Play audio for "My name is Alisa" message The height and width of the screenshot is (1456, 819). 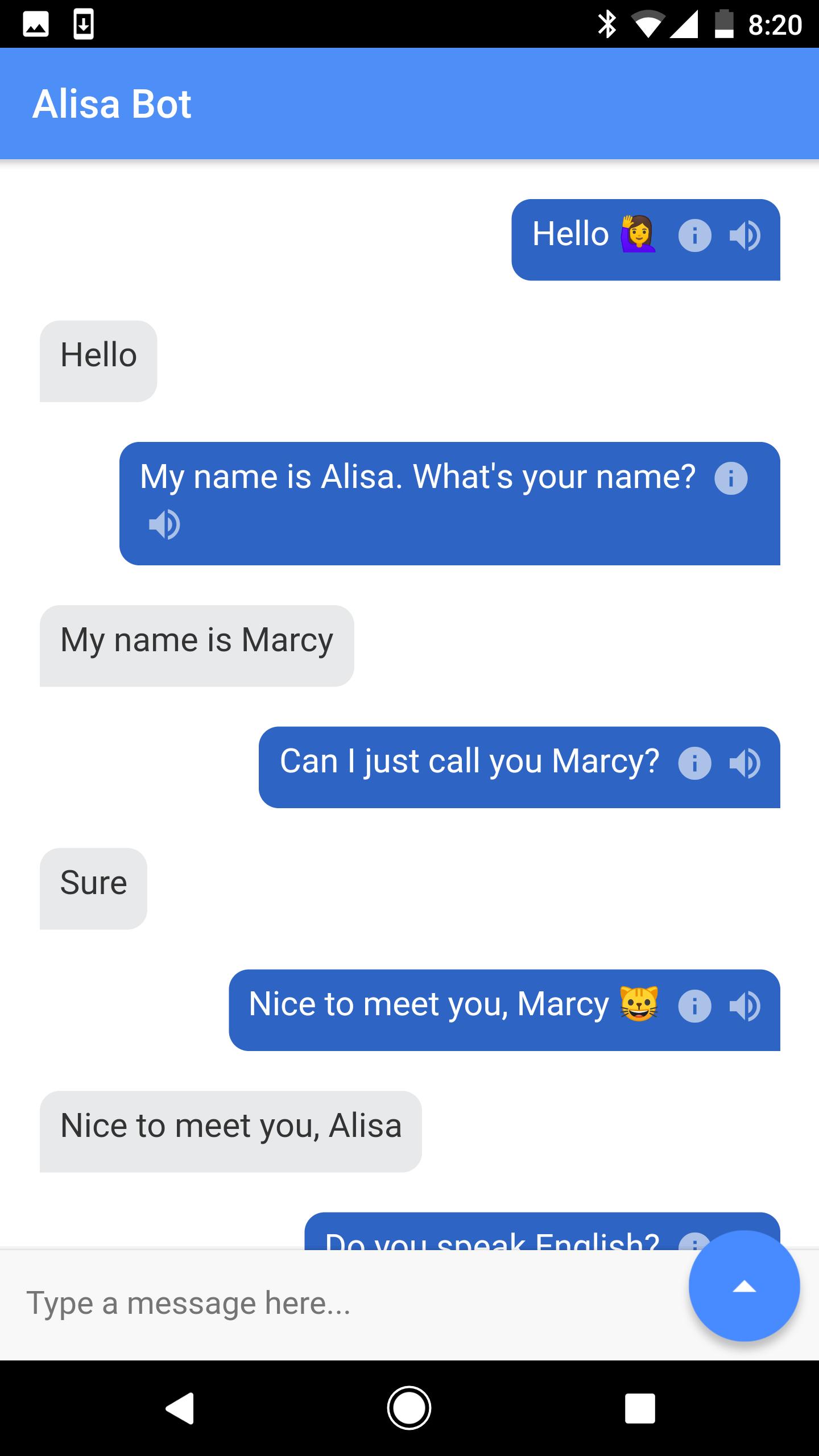[164, 524]
